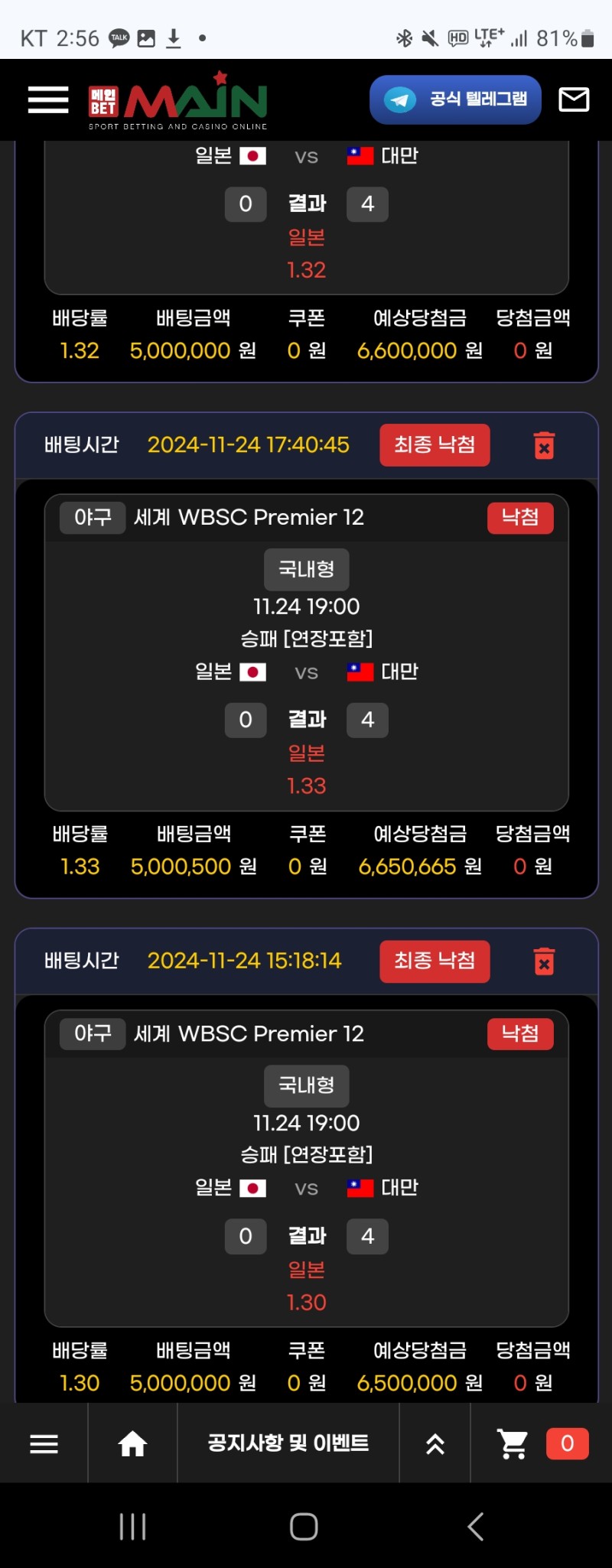Viewport: 612px width, 1568px height.
Task: Open recent apps from the navigation bar
Action: [x=132, y=1527]
